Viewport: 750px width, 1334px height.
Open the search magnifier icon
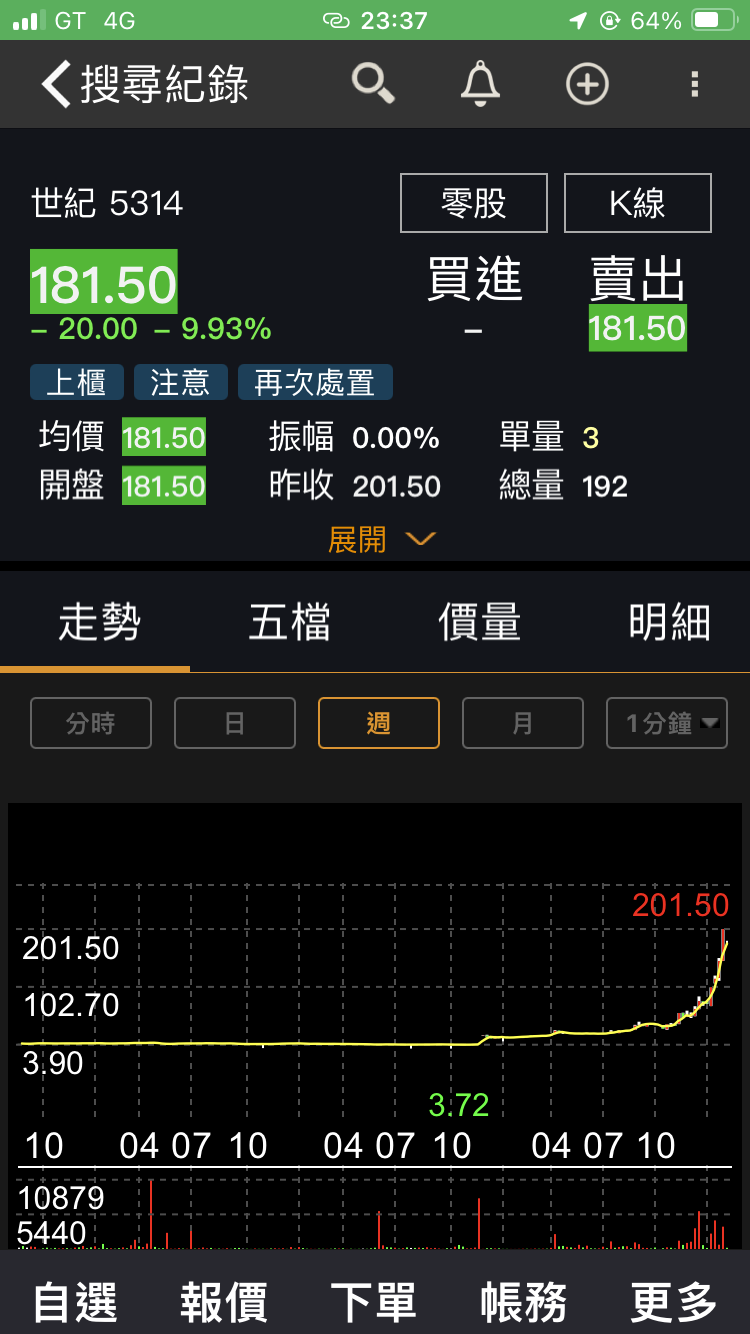[x=373, y=83]
